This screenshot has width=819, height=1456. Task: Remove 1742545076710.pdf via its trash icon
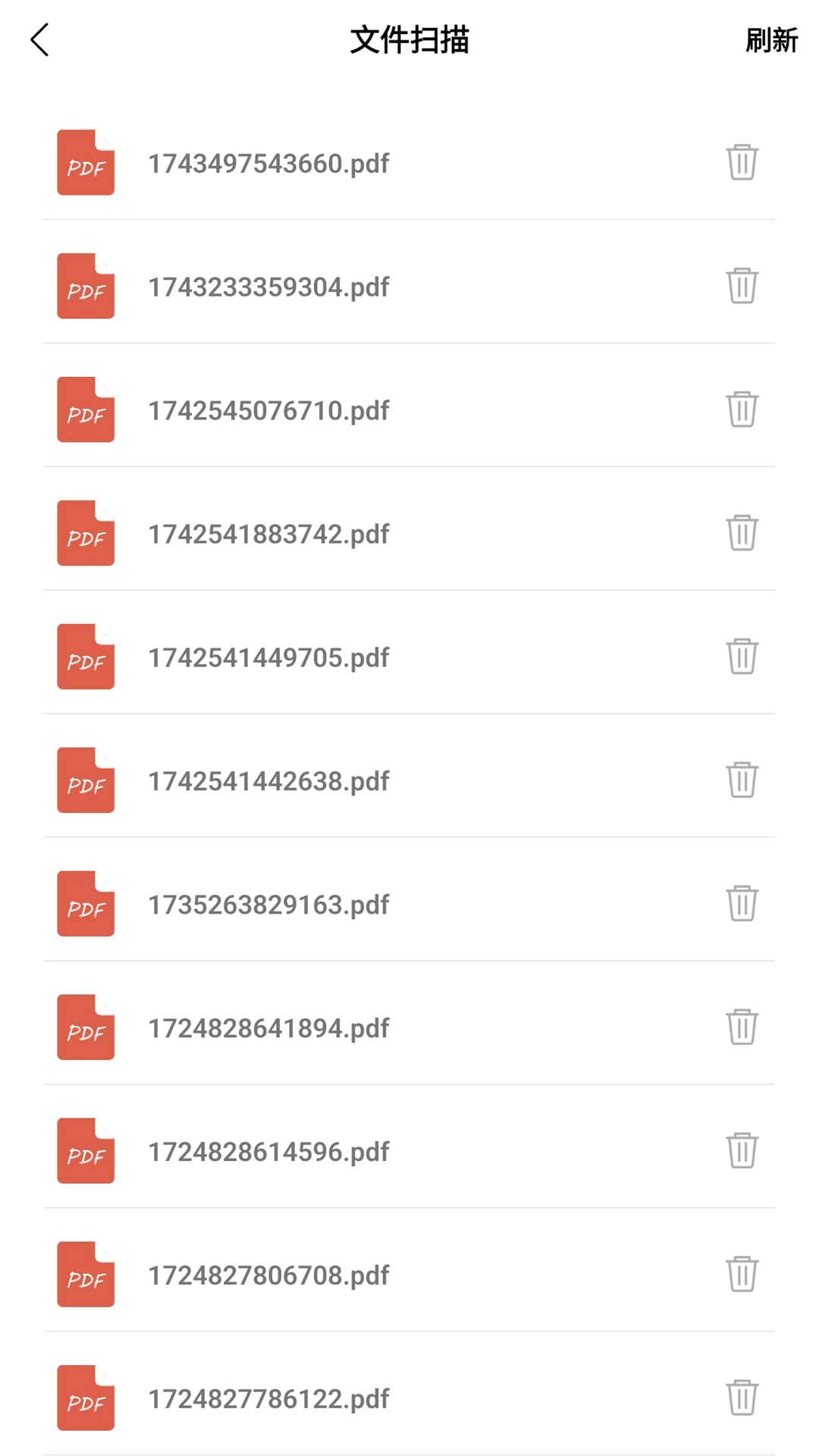pos(742,409)
